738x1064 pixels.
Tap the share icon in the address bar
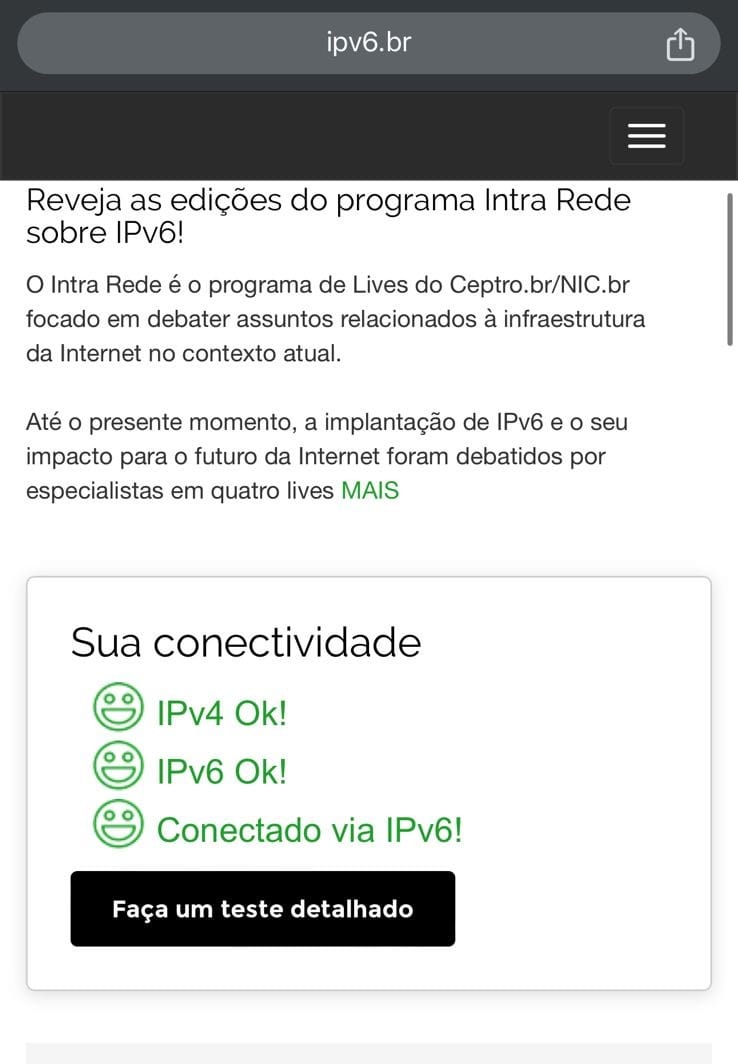click(680, 44)
